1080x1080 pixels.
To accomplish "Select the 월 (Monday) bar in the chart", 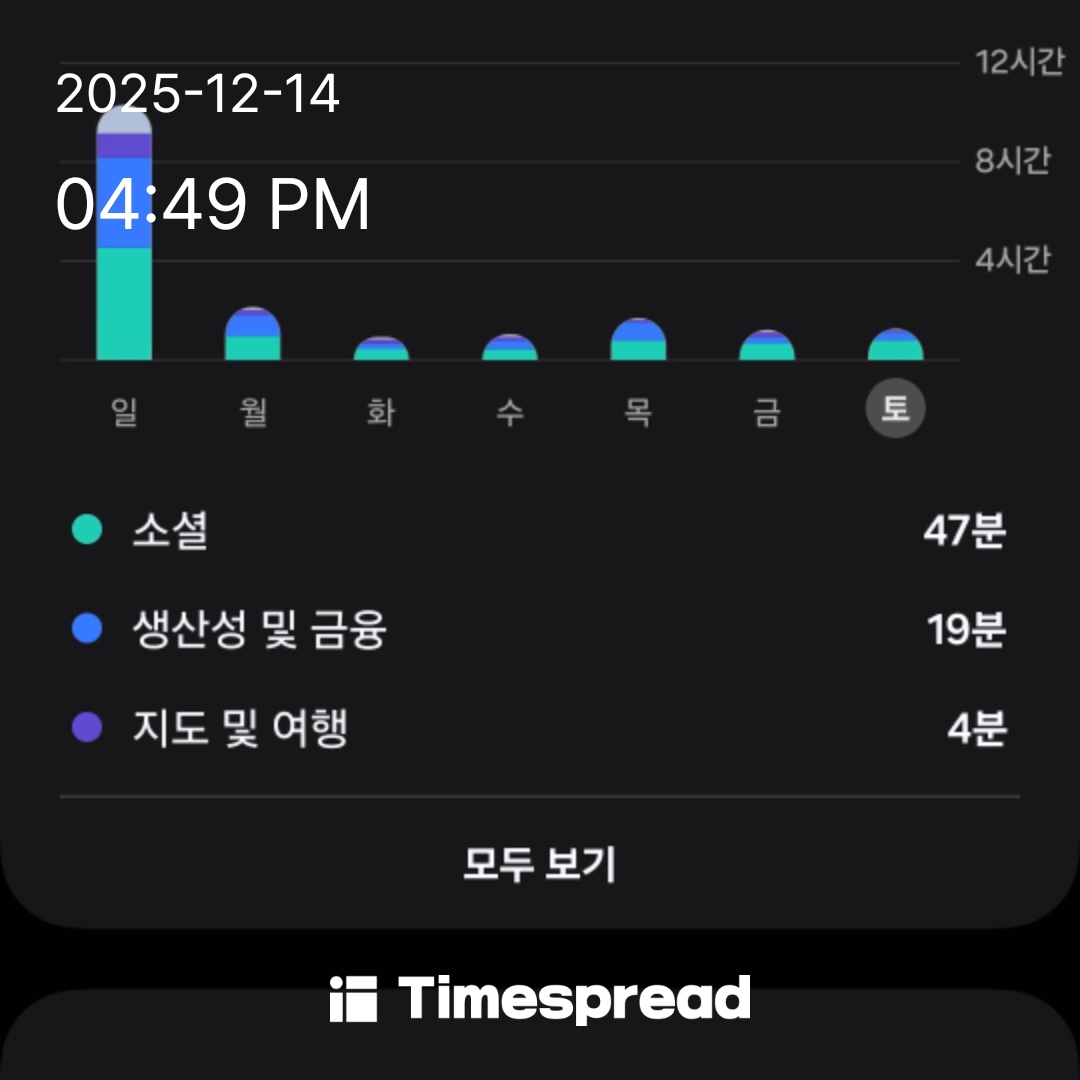I will click(x=253, y=336).
